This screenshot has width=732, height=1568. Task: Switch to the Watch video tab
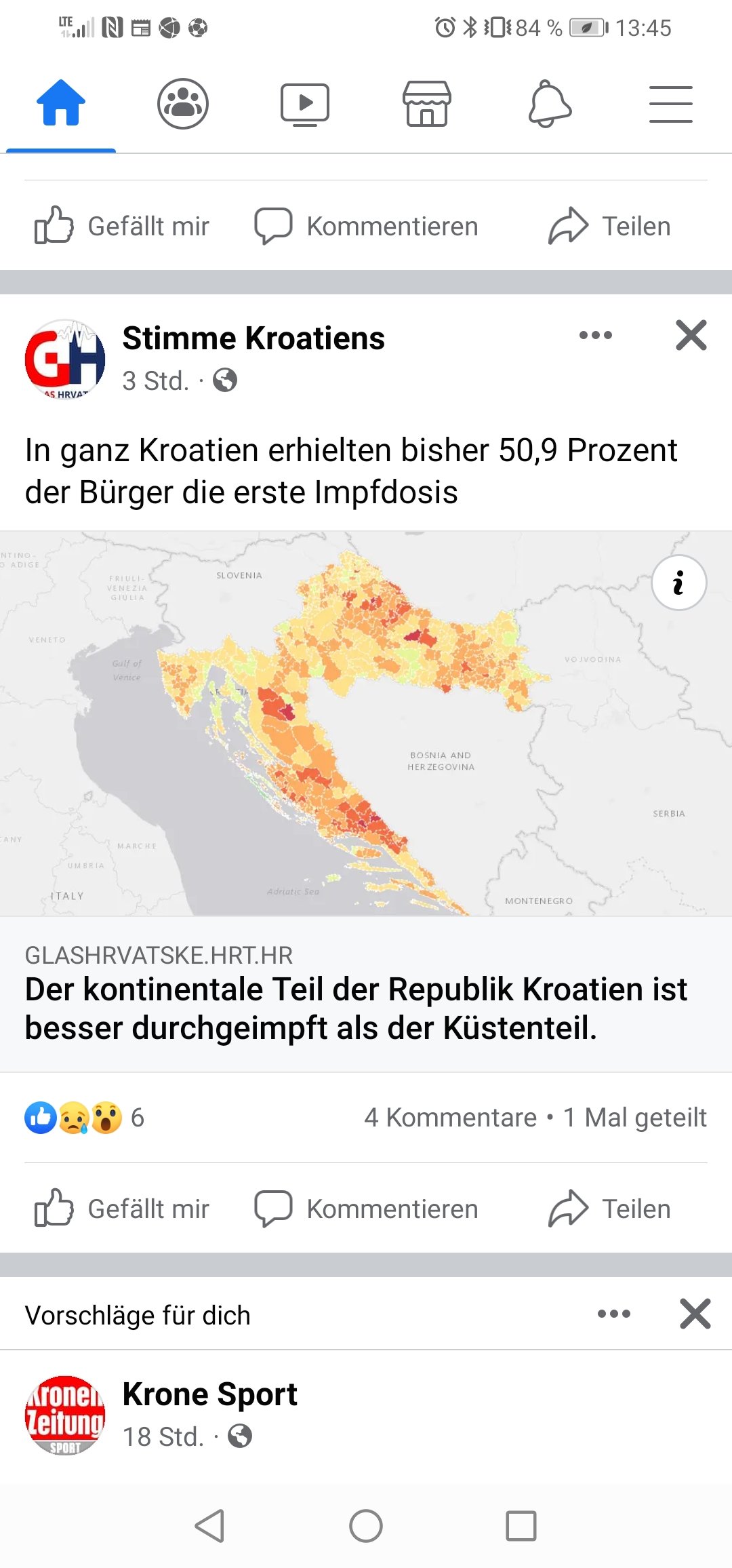click(x=305, y=104)
